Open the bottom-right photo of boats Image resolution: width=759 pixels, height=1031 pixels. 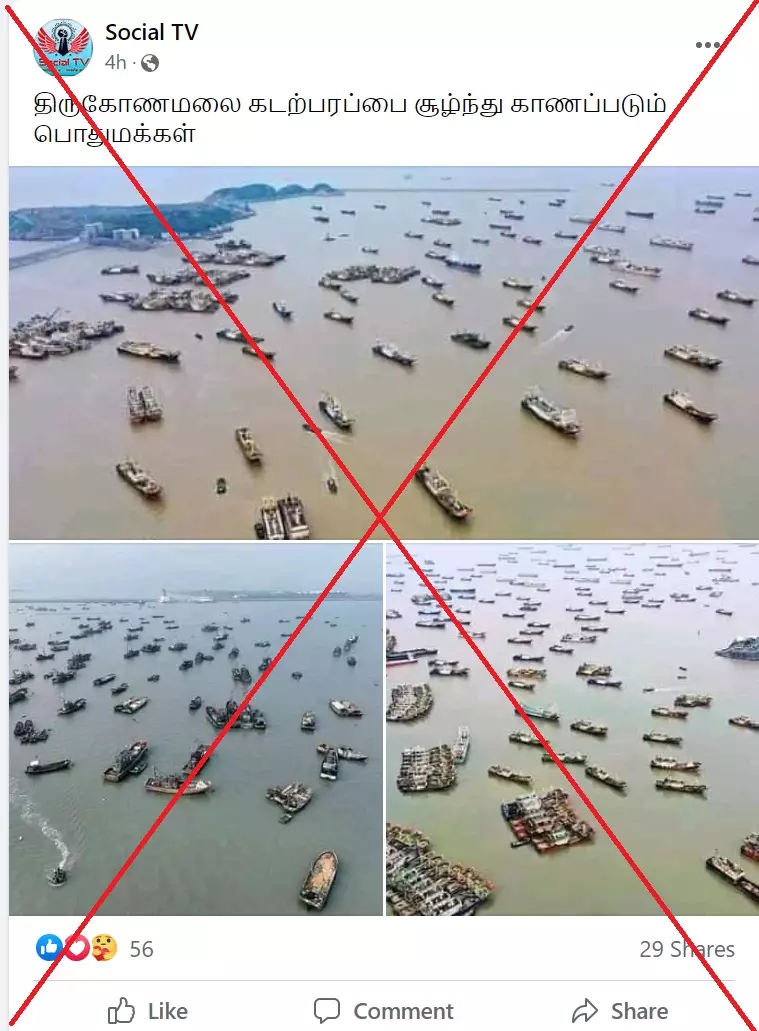point(572,729)
